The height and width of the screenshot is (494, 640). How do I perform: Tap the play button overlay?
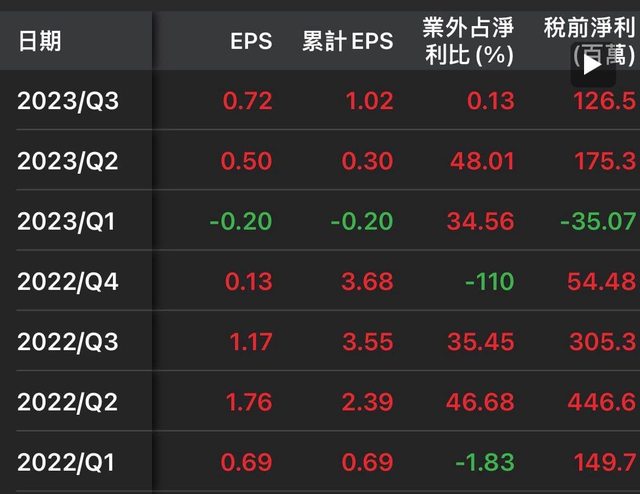(592, 63)
